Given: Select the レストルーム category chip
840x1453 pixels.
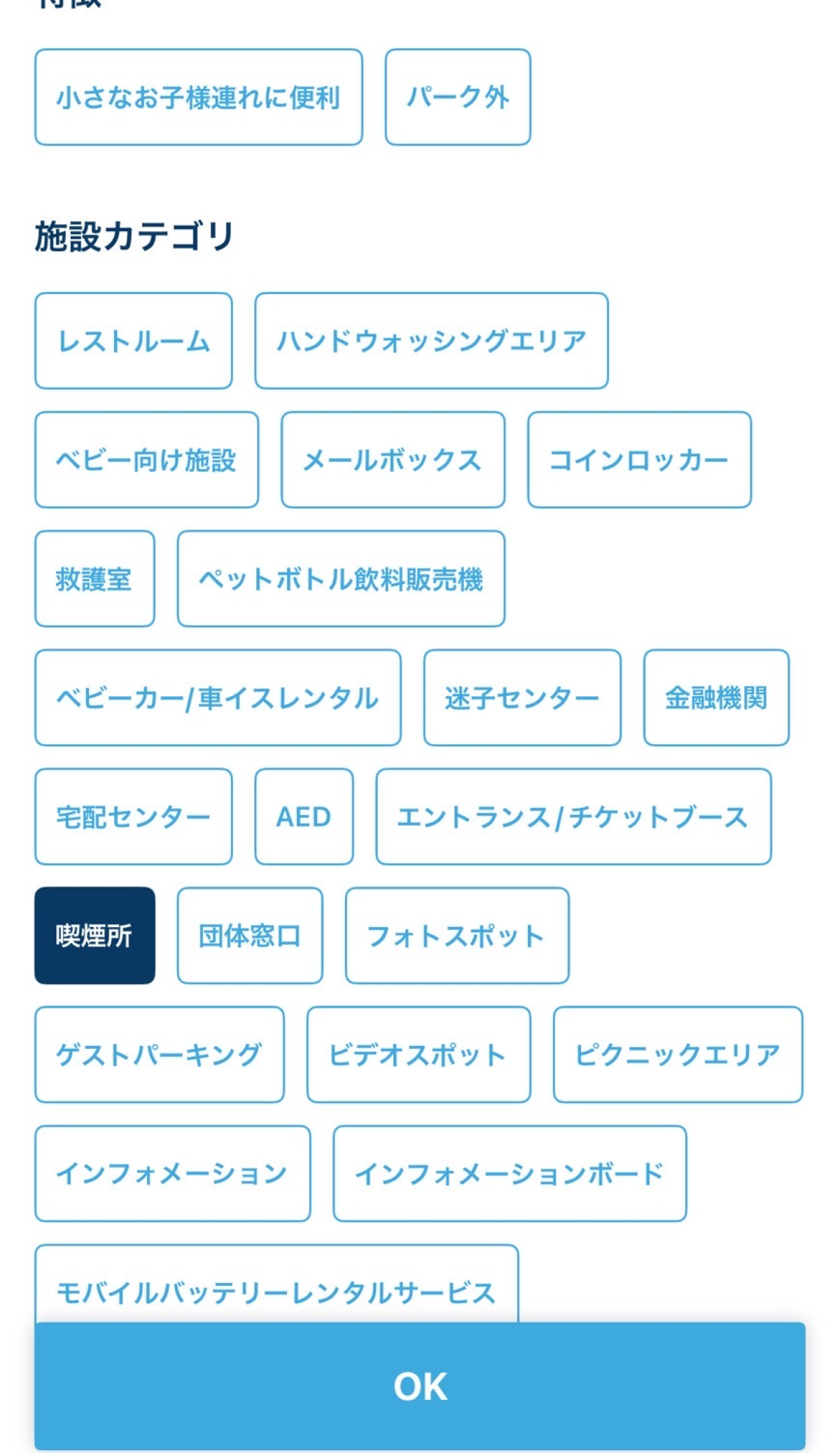Looking at the screenshot, I should tap(133, 341).
